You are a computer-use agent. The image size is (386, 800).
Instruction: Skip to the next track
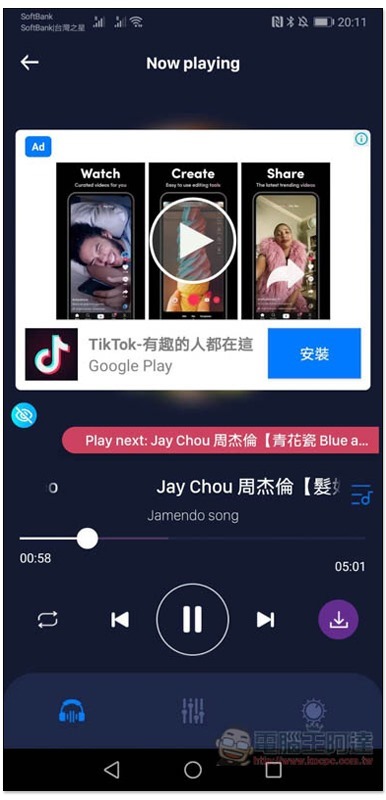click(265, 620)
